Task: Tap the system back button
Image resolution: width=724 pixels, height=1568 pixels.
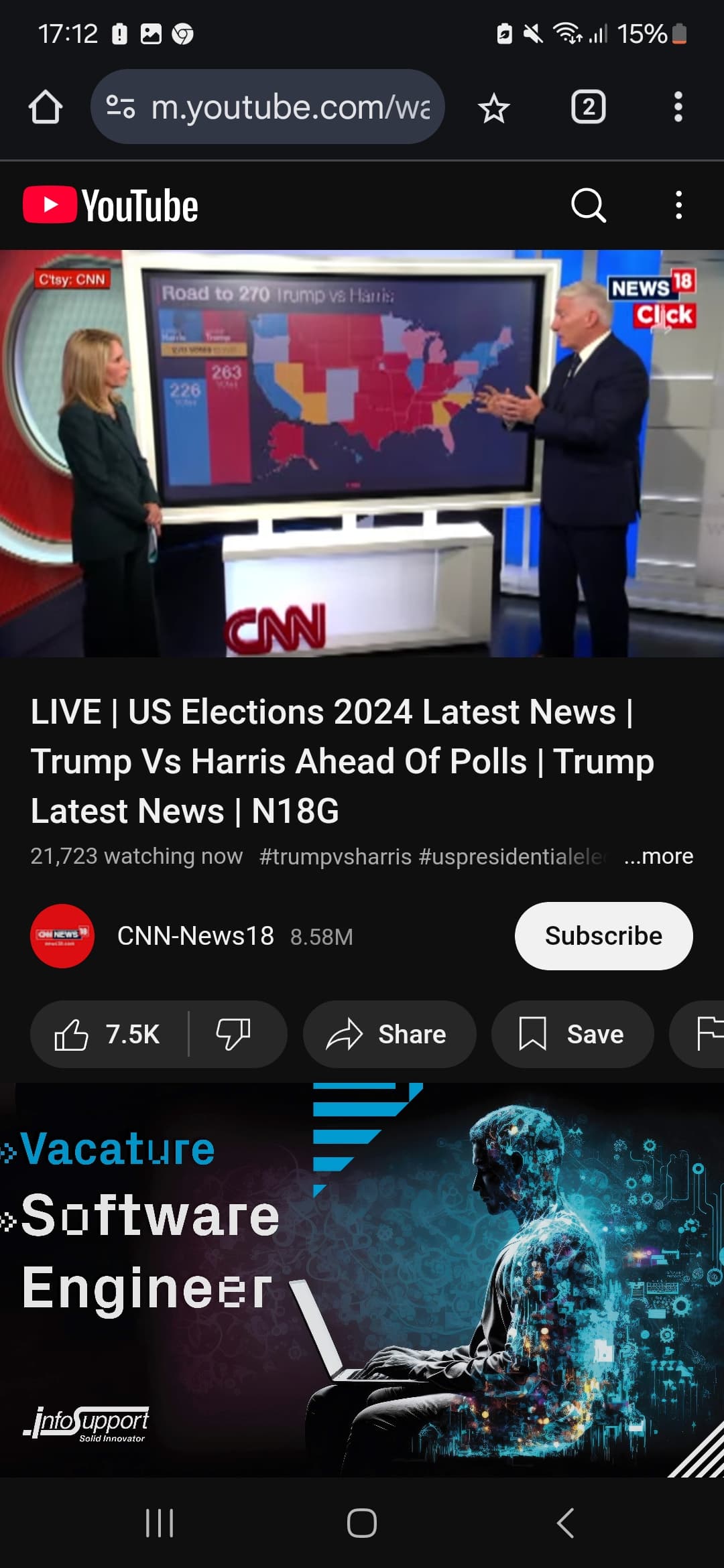Action: tap(565, 1523)
